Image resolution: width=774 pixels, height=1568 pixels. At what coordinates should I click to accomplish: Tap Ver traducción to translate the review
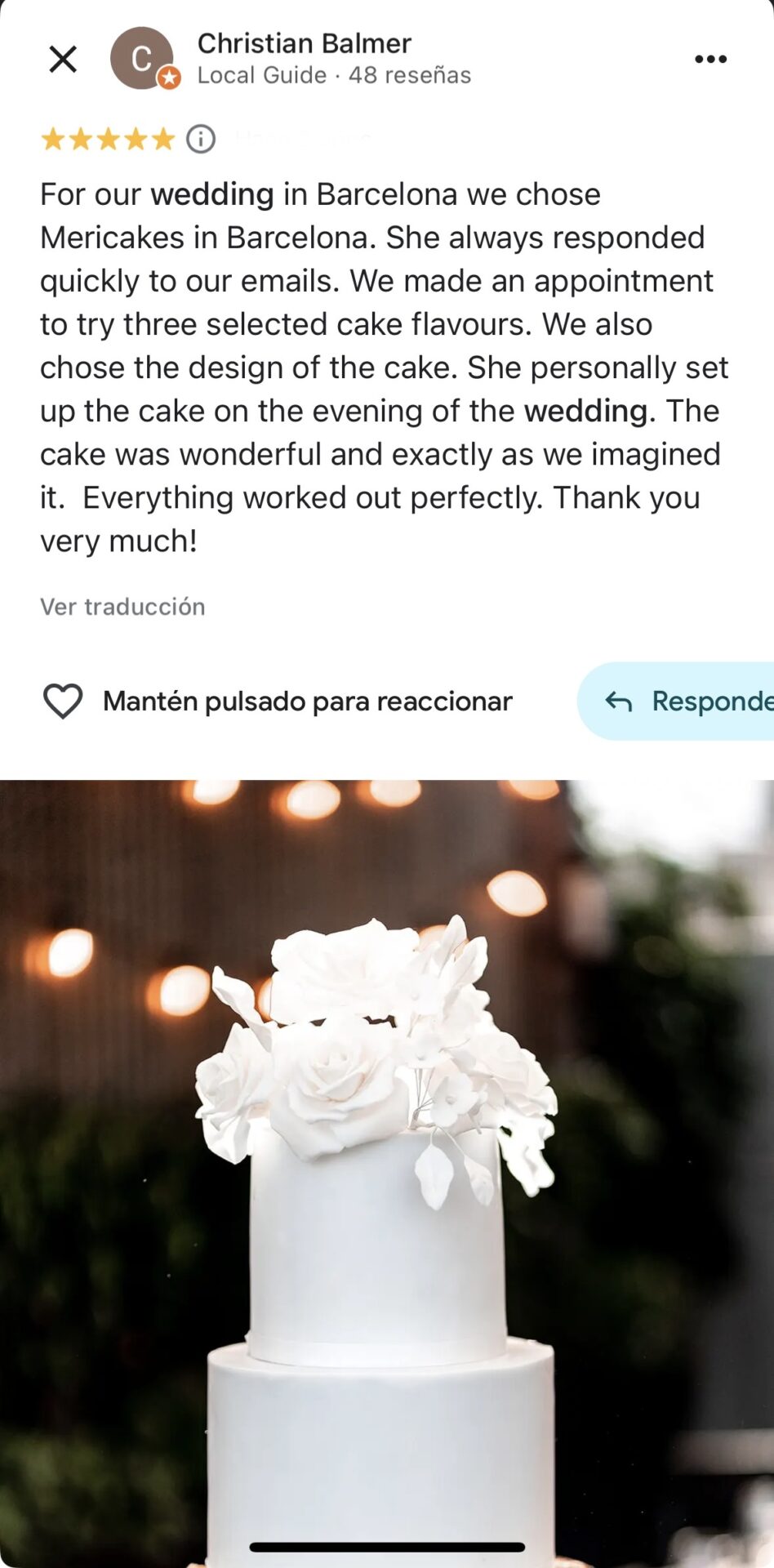pos(122,607)
